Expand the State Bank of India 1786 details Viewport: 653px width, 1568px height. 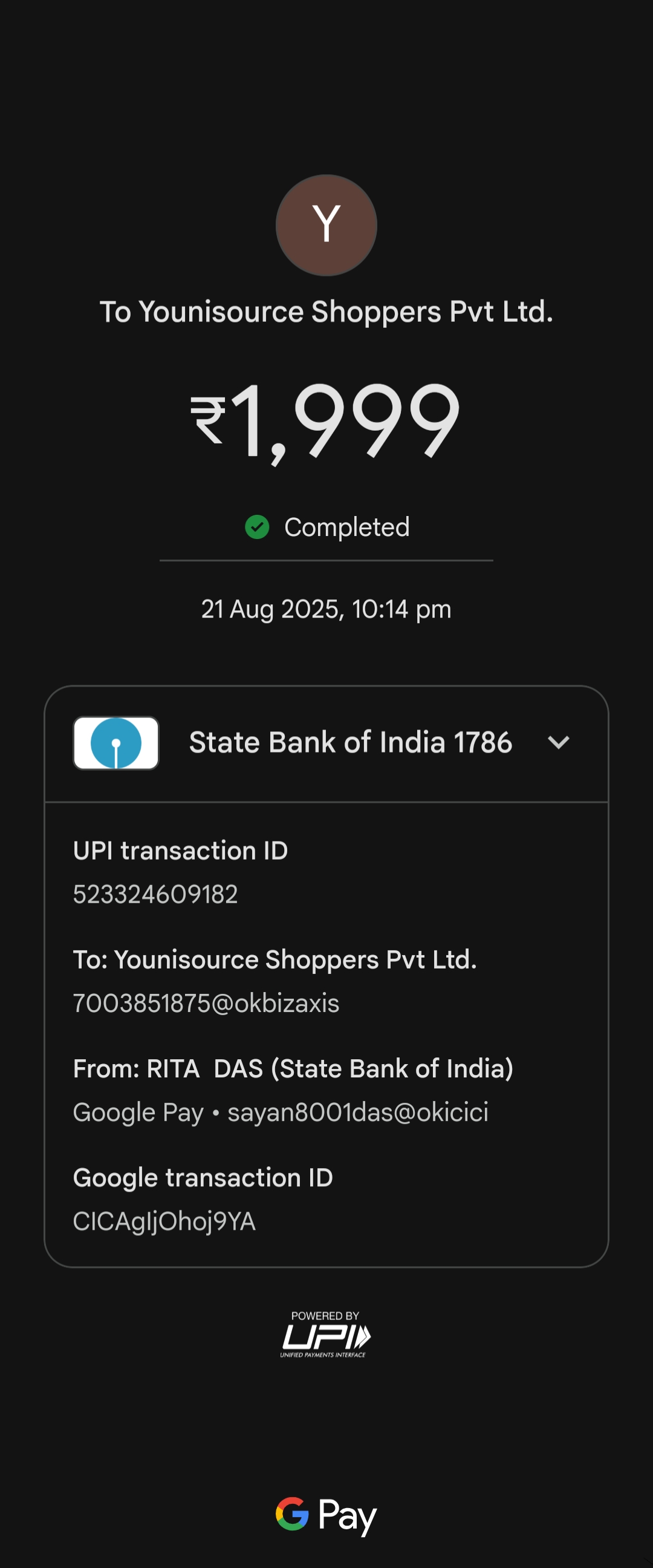click(557, 743)
